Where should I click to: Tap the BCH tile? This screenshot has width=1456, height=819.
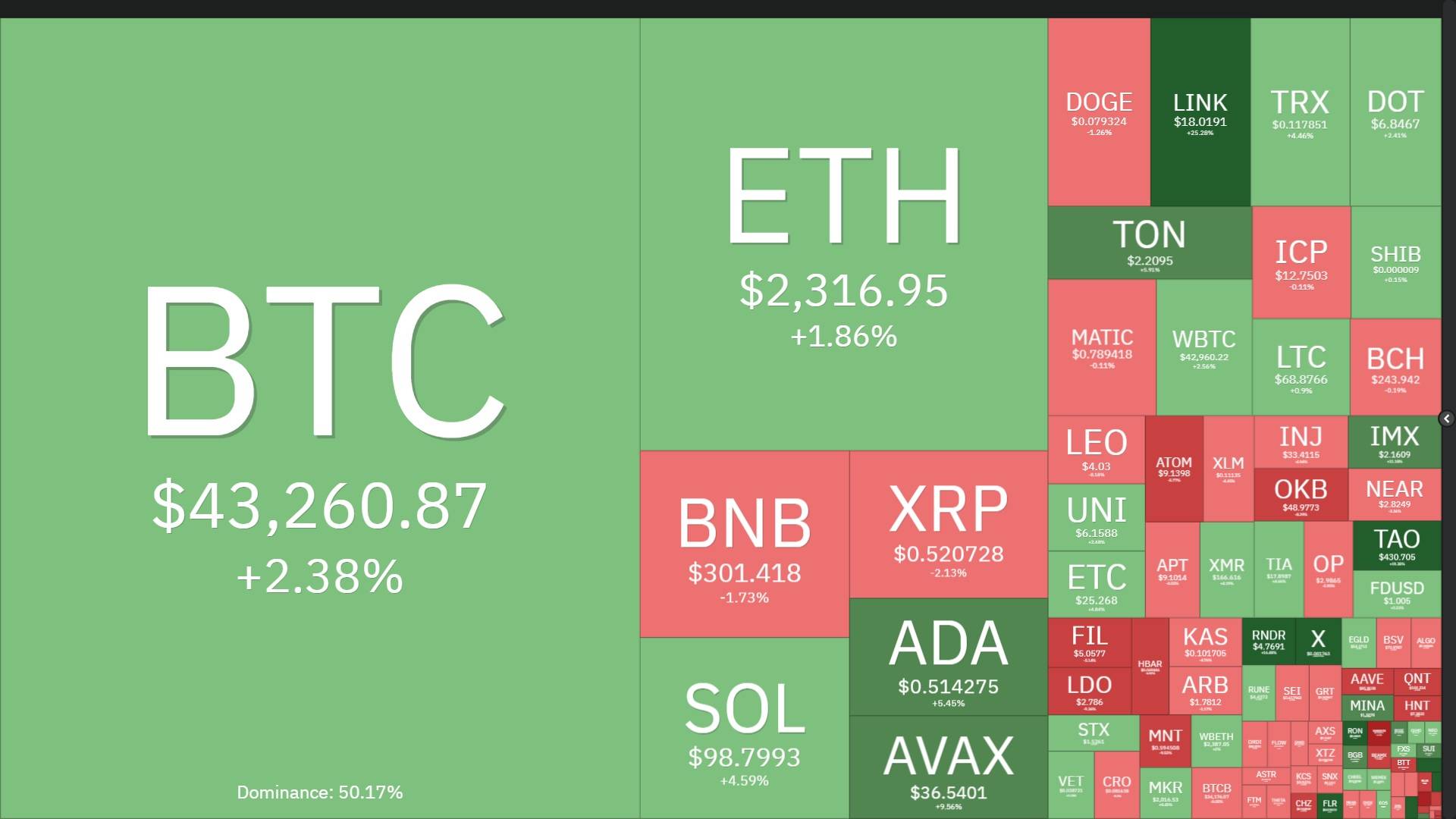[x=1395, y=367]
